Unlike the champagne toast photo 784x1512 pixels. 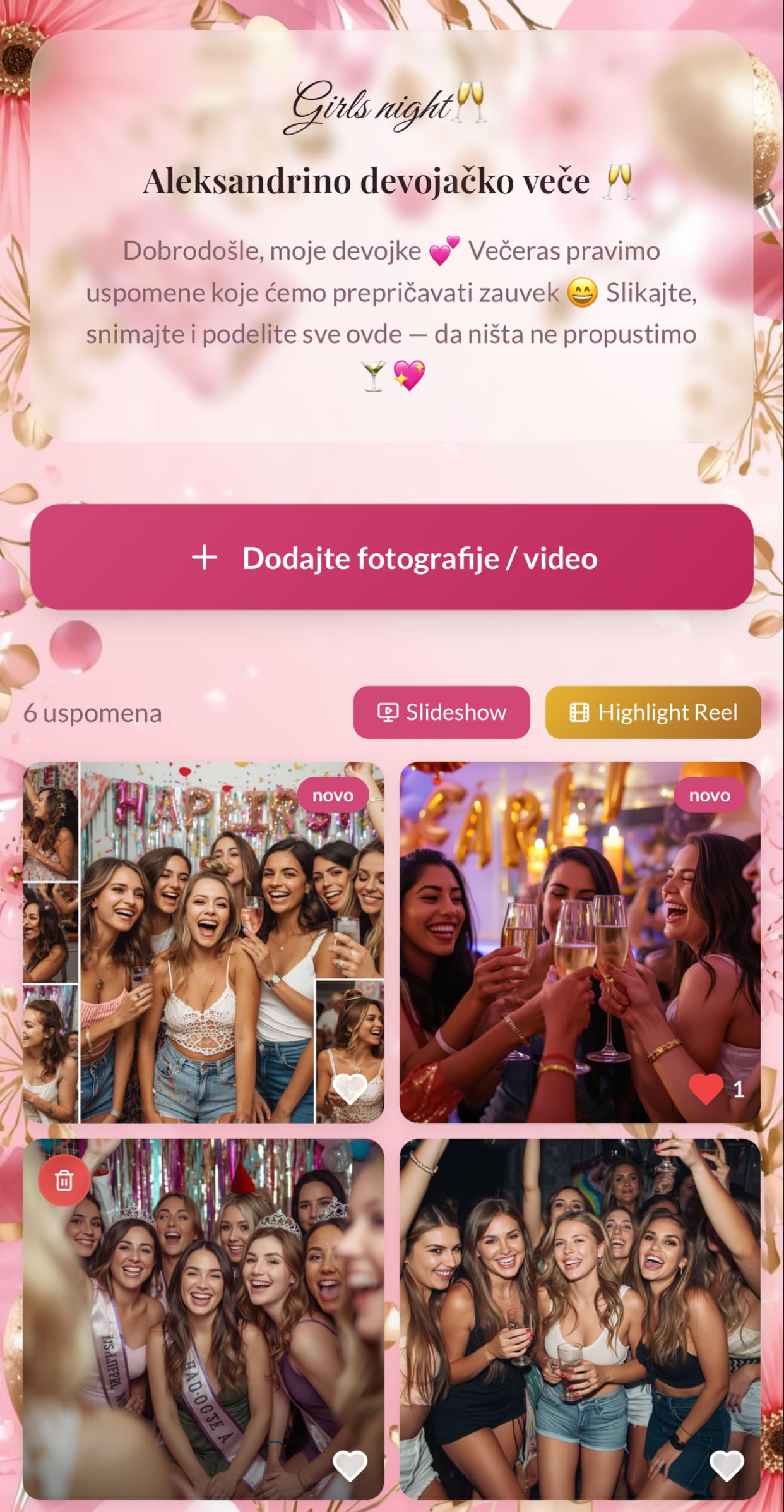point(706,1088)
